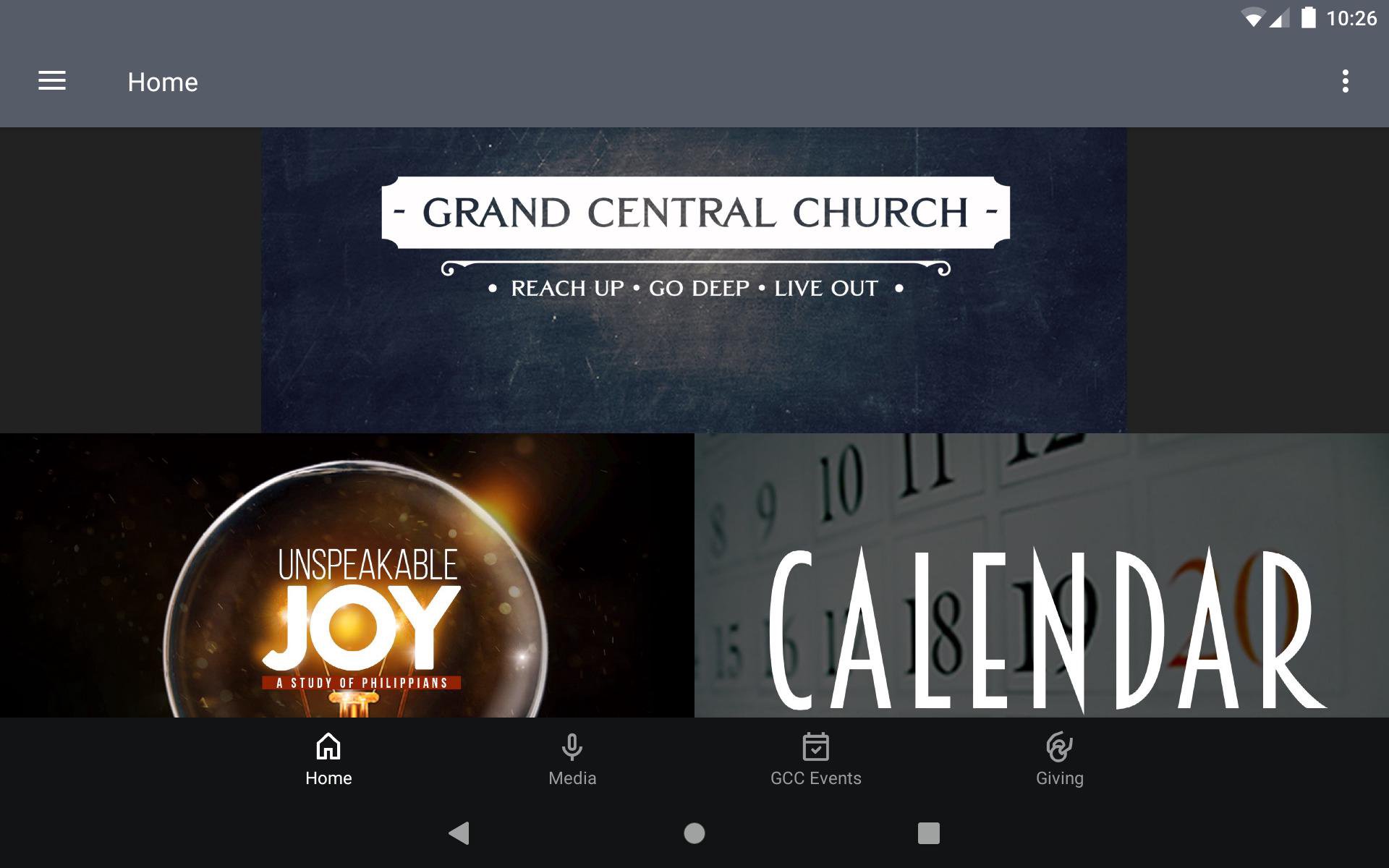1389x868 pixels.
Task: Tap the system back button
Action: (x=459, y=833)
